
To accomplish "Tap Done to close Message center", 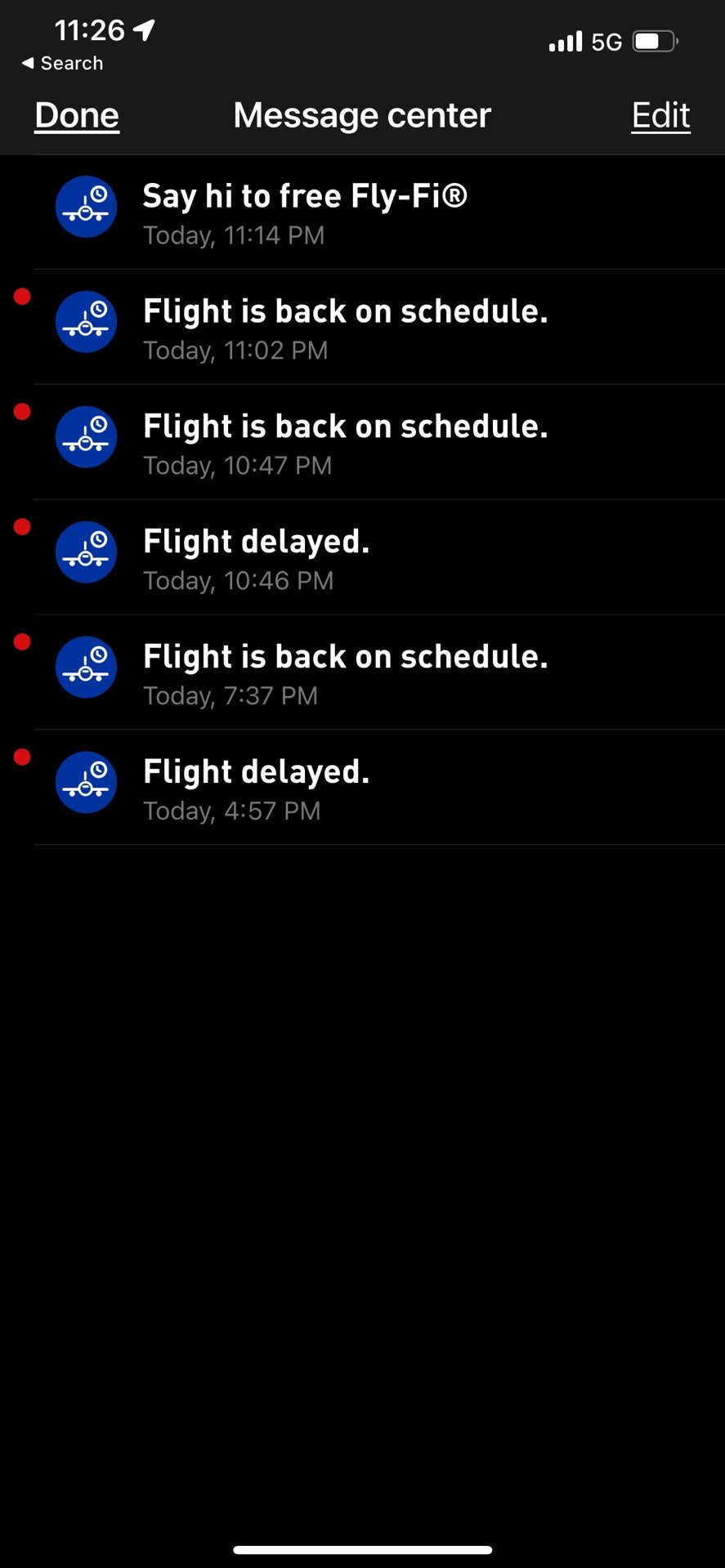I will pos(77,115).
